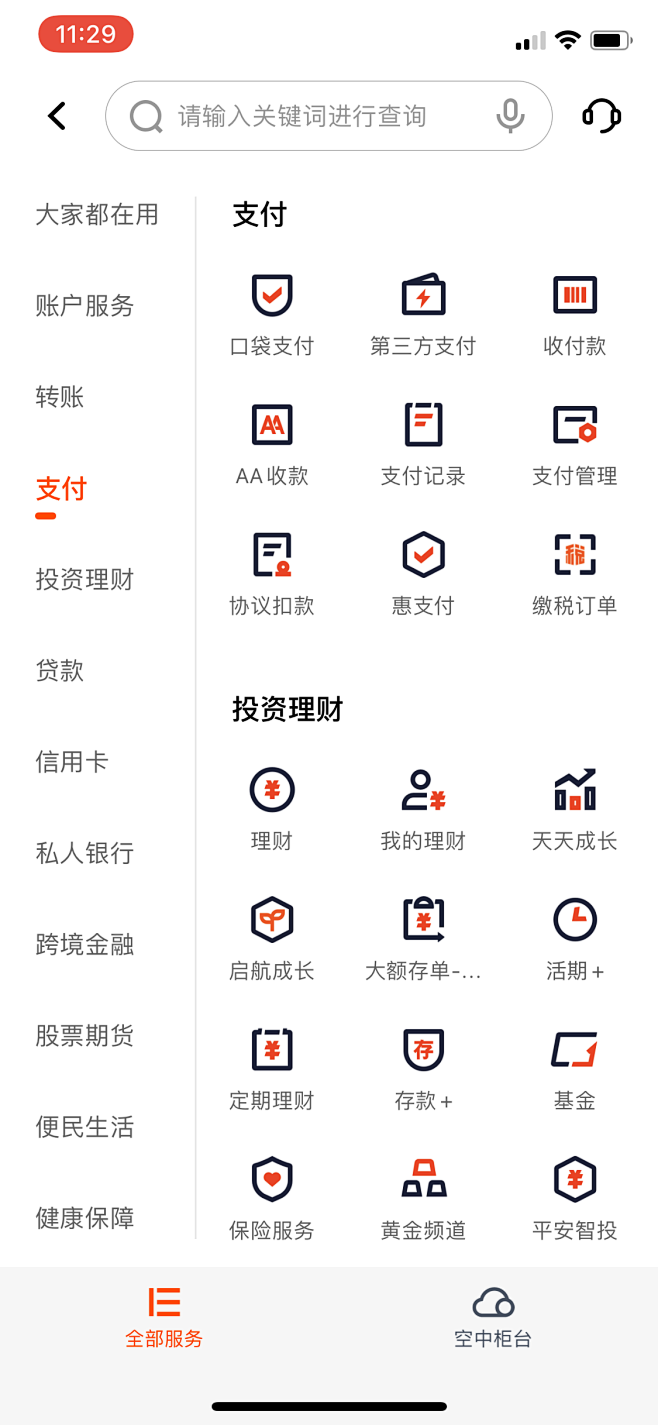Start voice search with the microphone icon
658x1425 pixels.
510,116
